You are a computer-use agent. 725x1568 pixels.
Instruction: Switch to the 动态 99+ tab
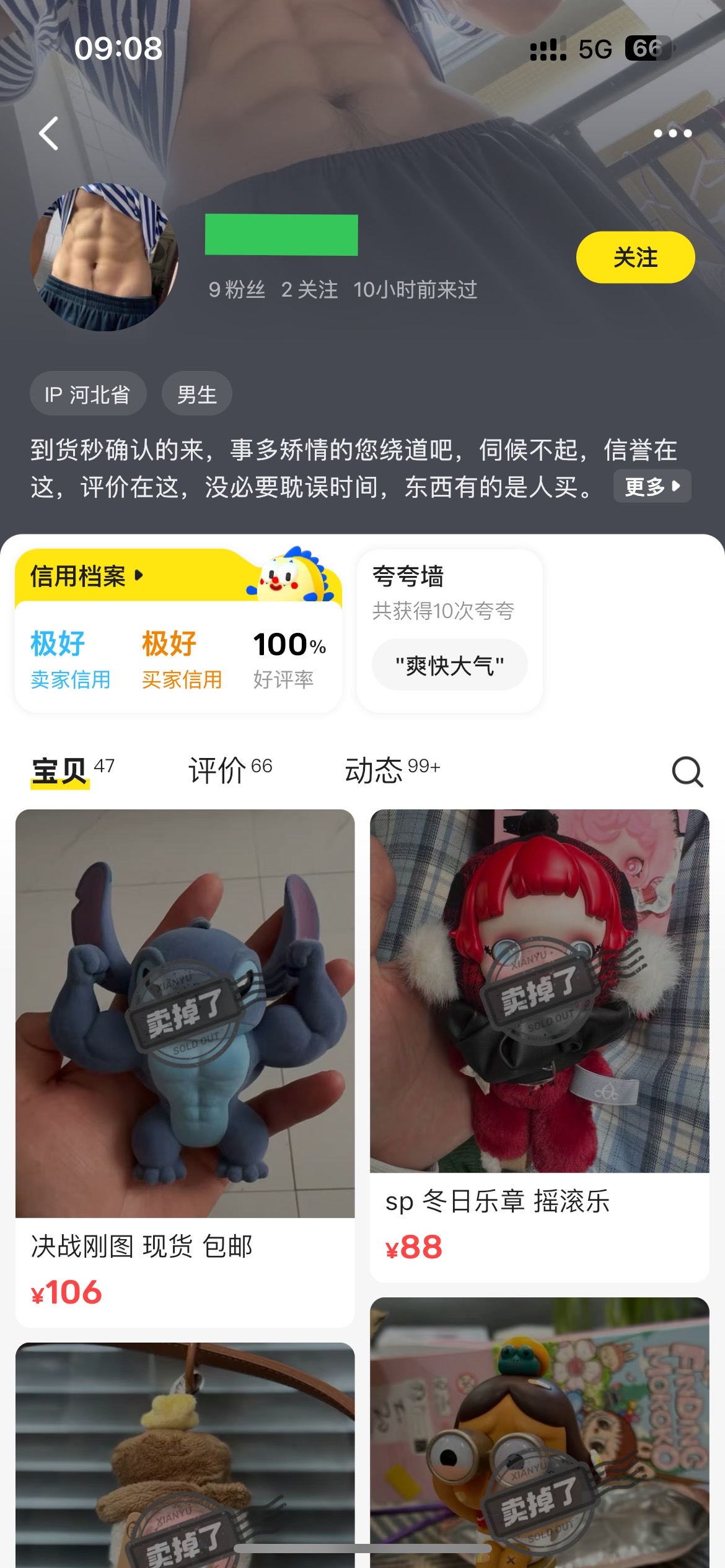[392, 770]
